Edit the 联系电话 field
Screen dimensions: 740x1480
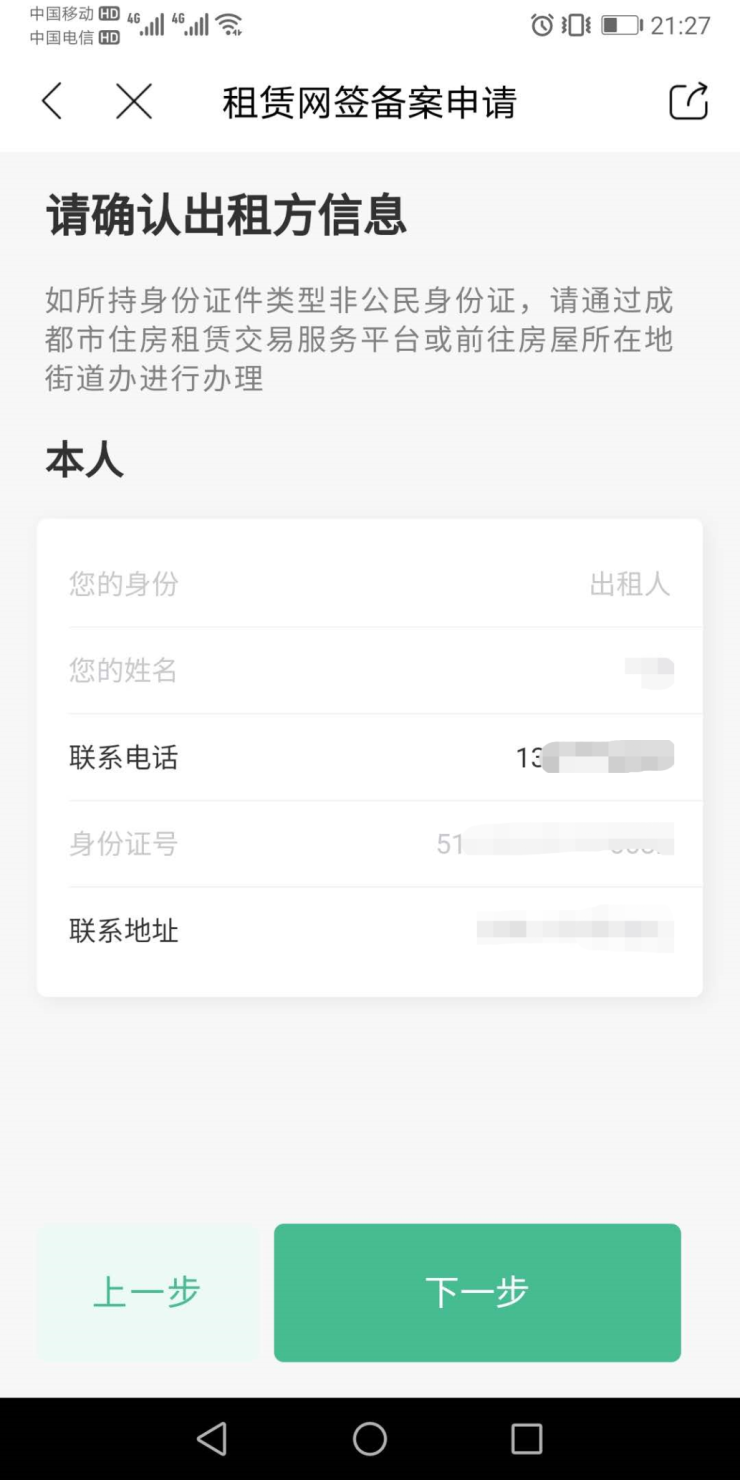click(594, 757)
